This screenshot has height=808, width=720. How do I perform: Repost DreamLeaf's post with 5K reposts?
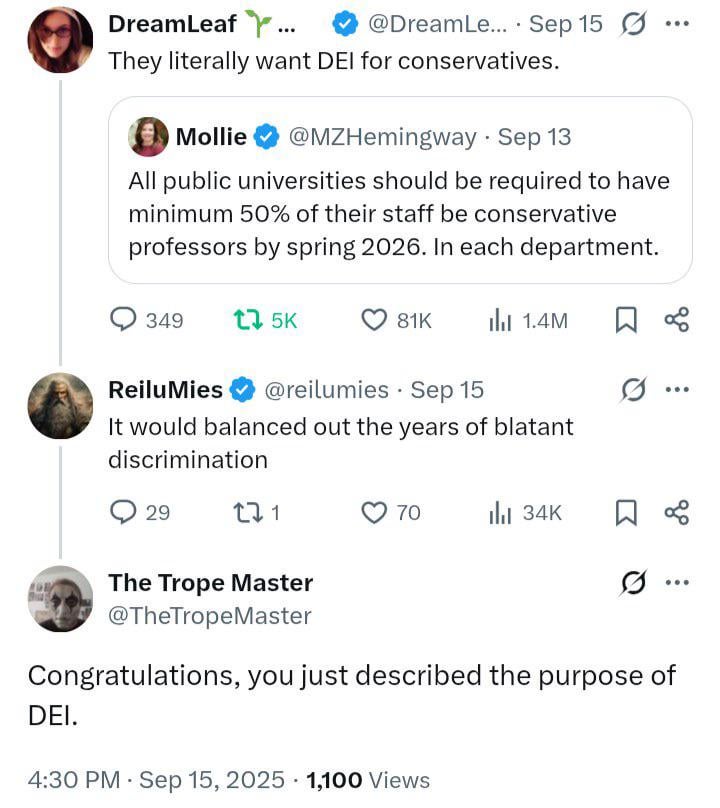pos(244,320)
